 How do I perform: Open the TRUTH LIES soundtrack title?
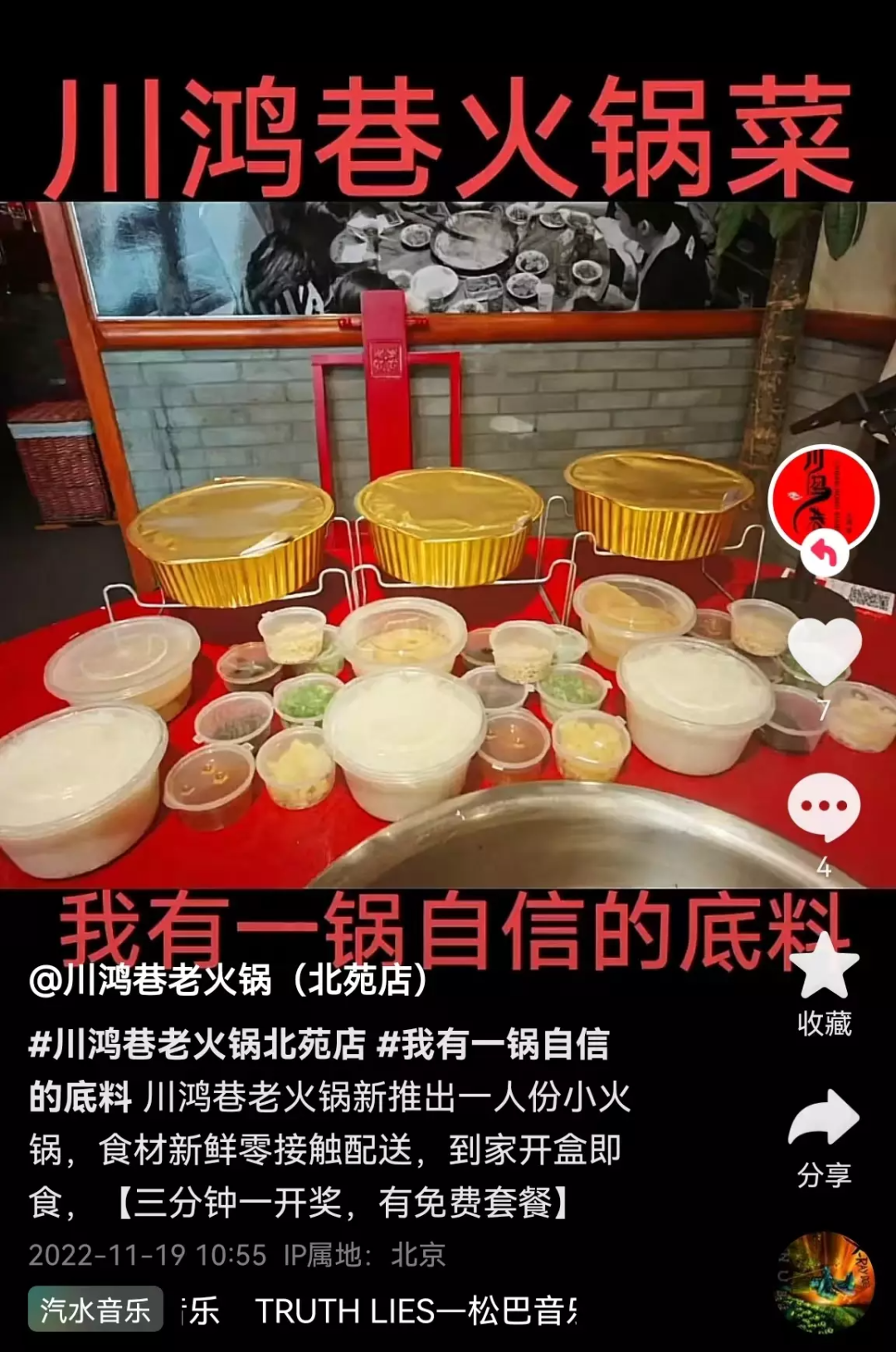[x=415, y=1311]
